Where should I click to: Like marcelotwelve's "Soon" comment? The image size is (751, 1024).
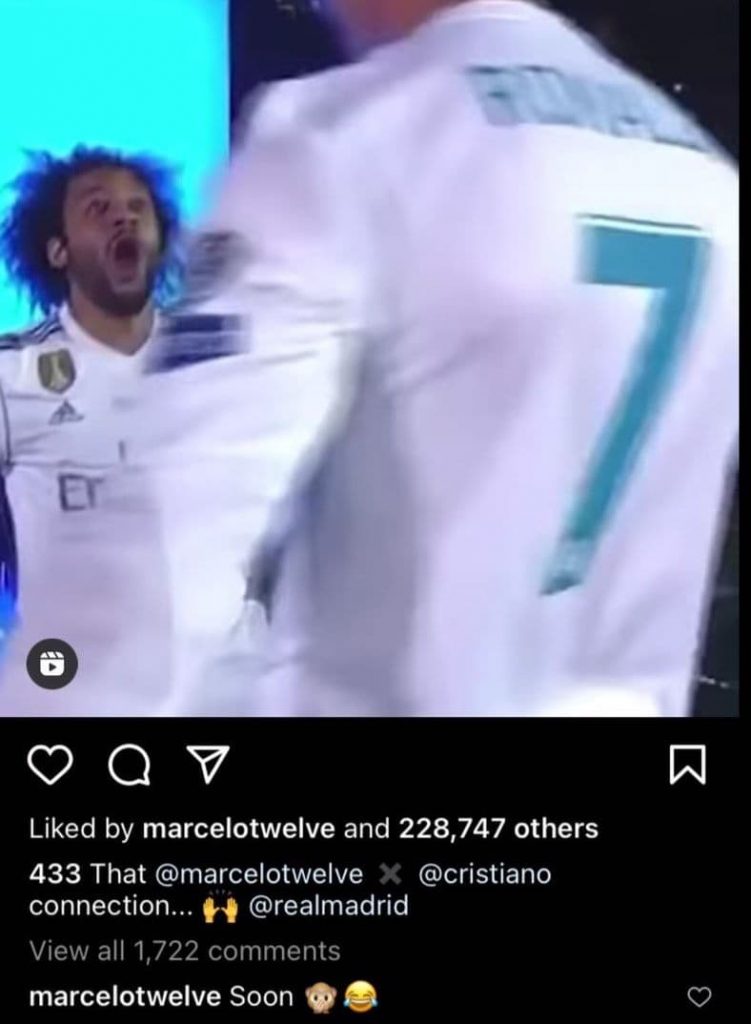tap(701, 996)
